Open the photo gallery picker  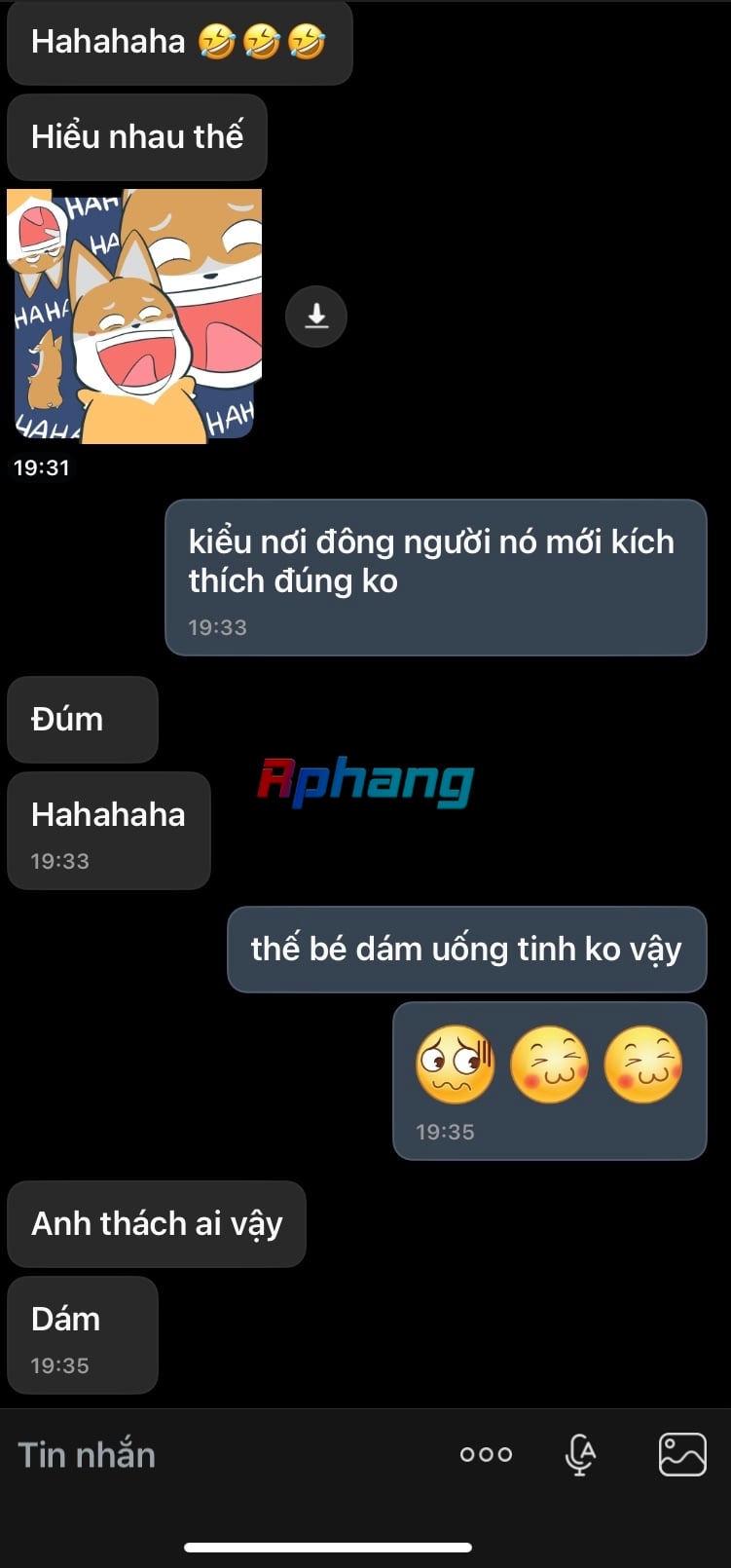tap(682, 1454)
